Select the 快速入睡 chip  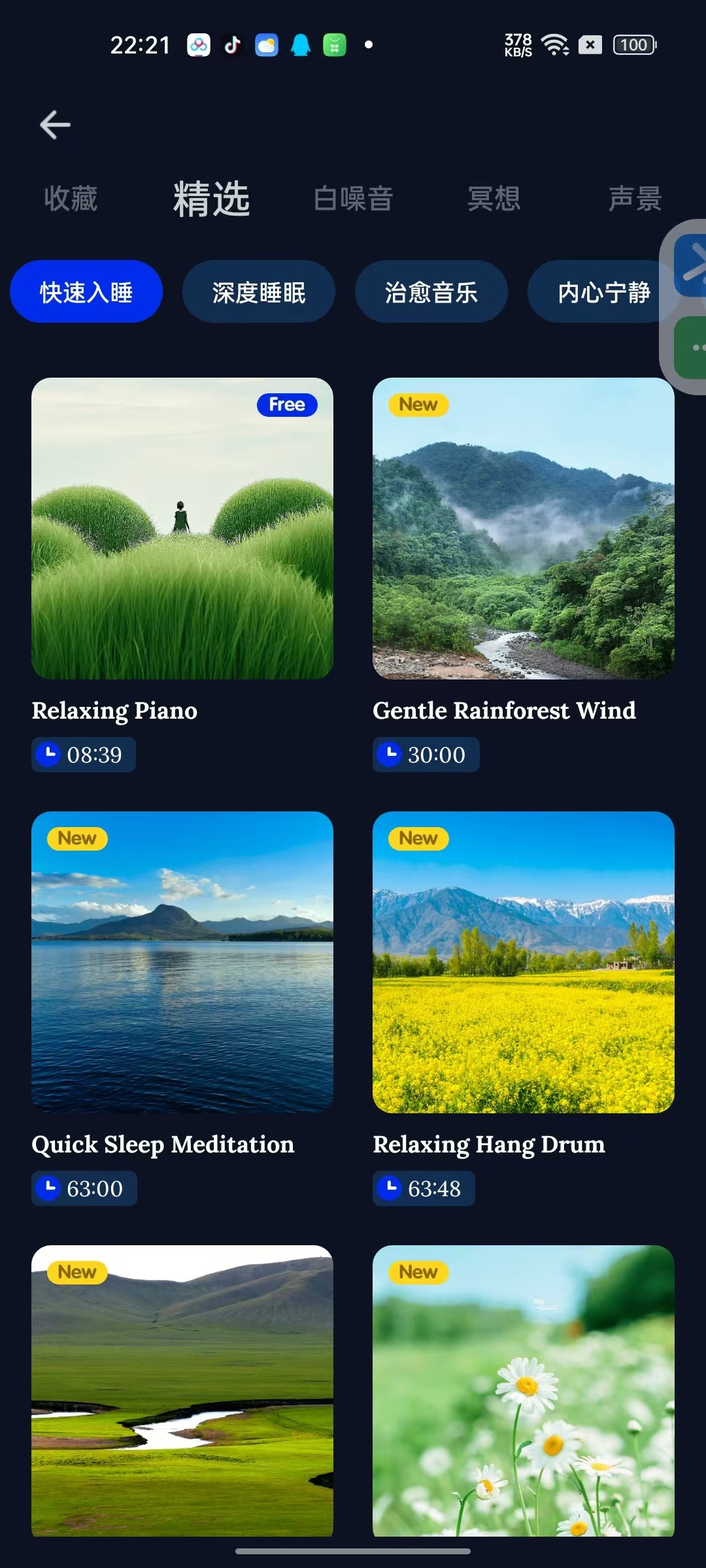pos(86,292)
